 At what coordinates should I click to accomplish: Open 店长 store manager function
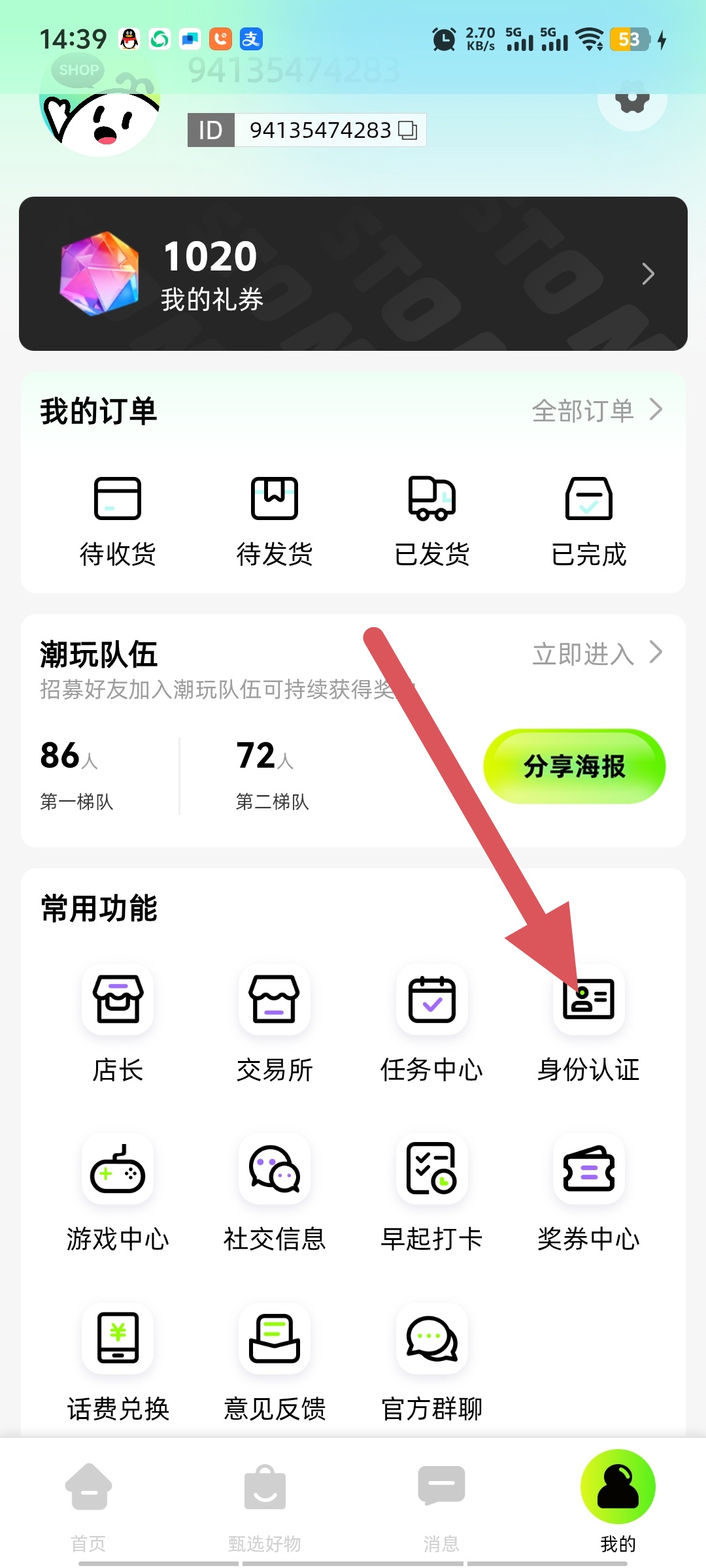coord(118,1022)
